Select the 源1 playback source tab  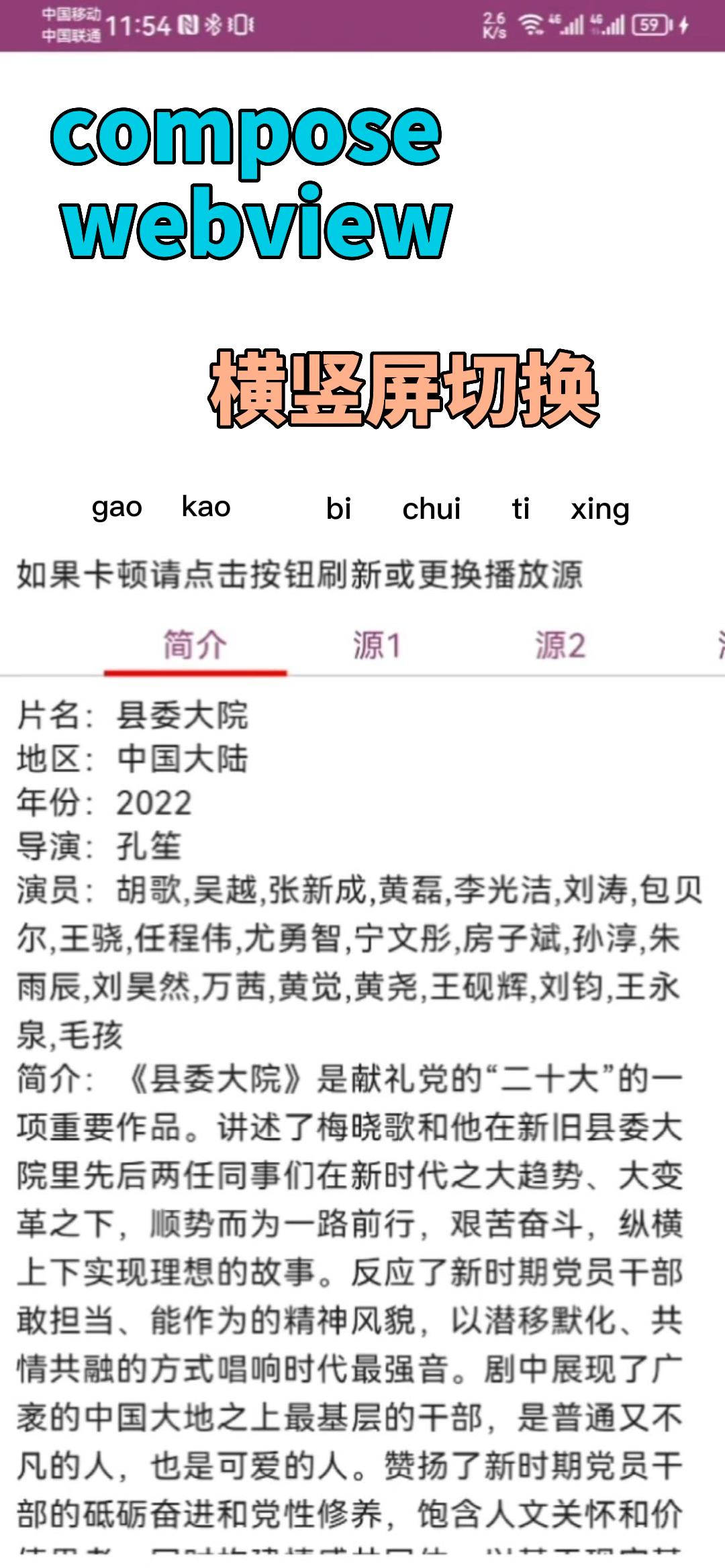(377, 646)
